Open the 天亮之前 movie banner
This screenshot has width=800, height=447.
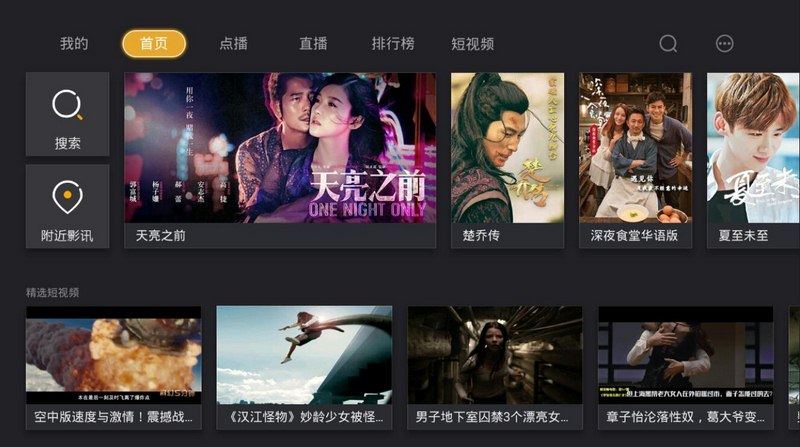tap(280, 150)
